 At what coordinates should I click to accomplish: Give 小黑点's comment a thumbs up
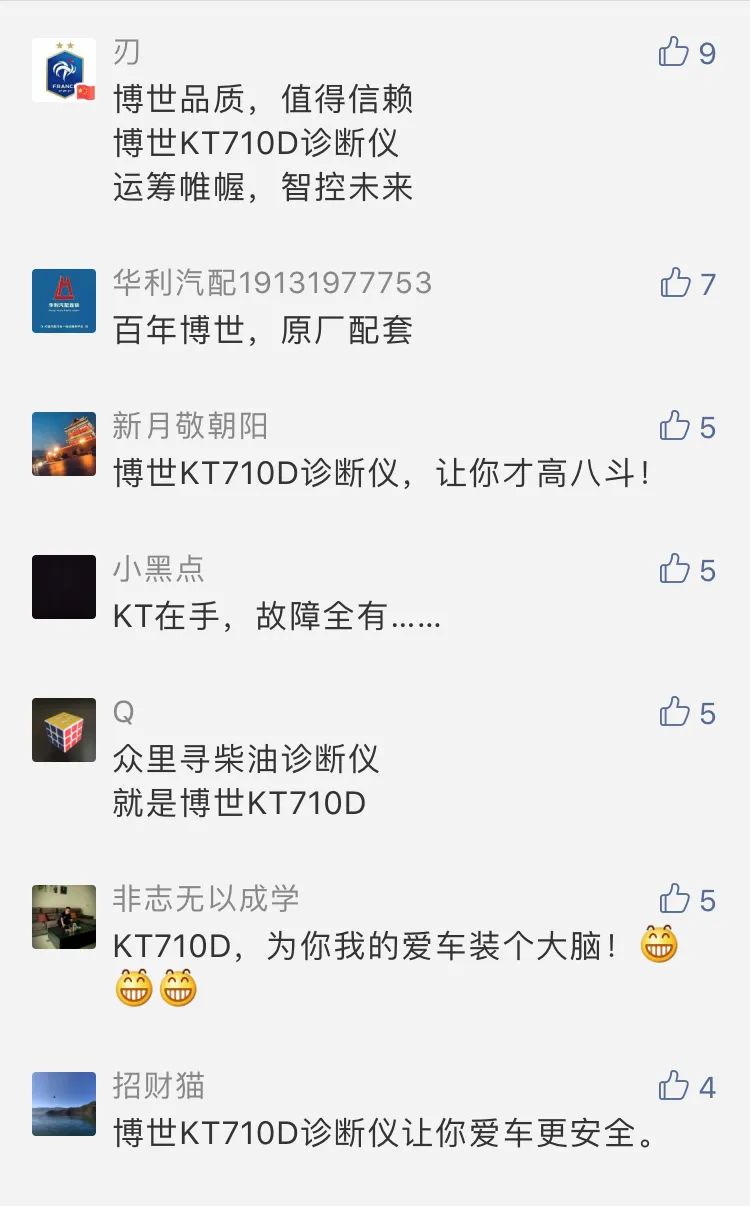[x=675, y=569]
